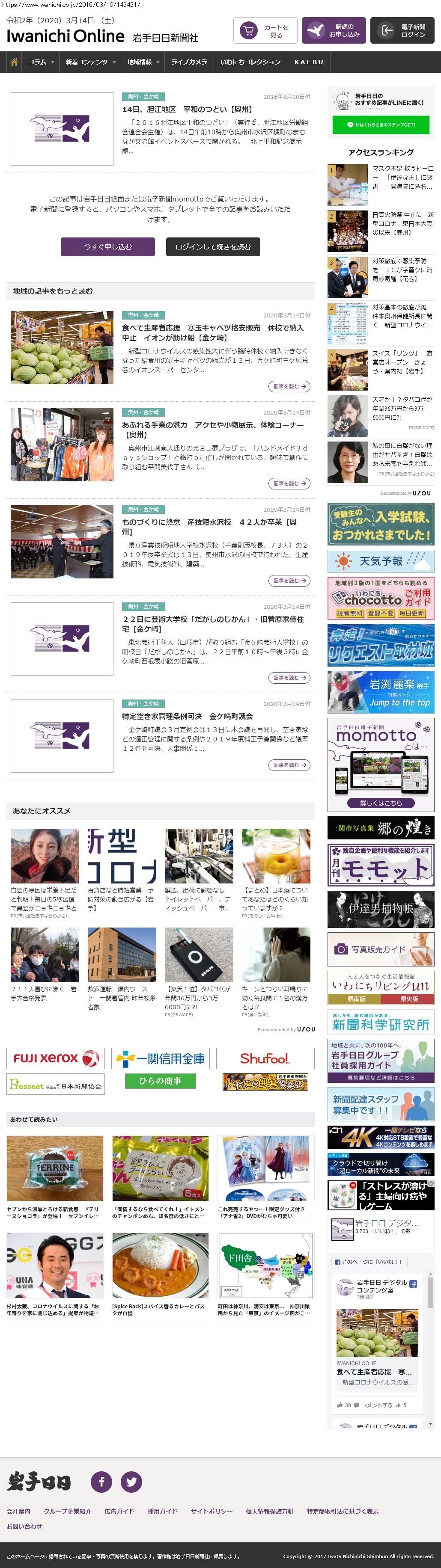
Task: Open ライブカメラ page
Action: coord(189,62)
